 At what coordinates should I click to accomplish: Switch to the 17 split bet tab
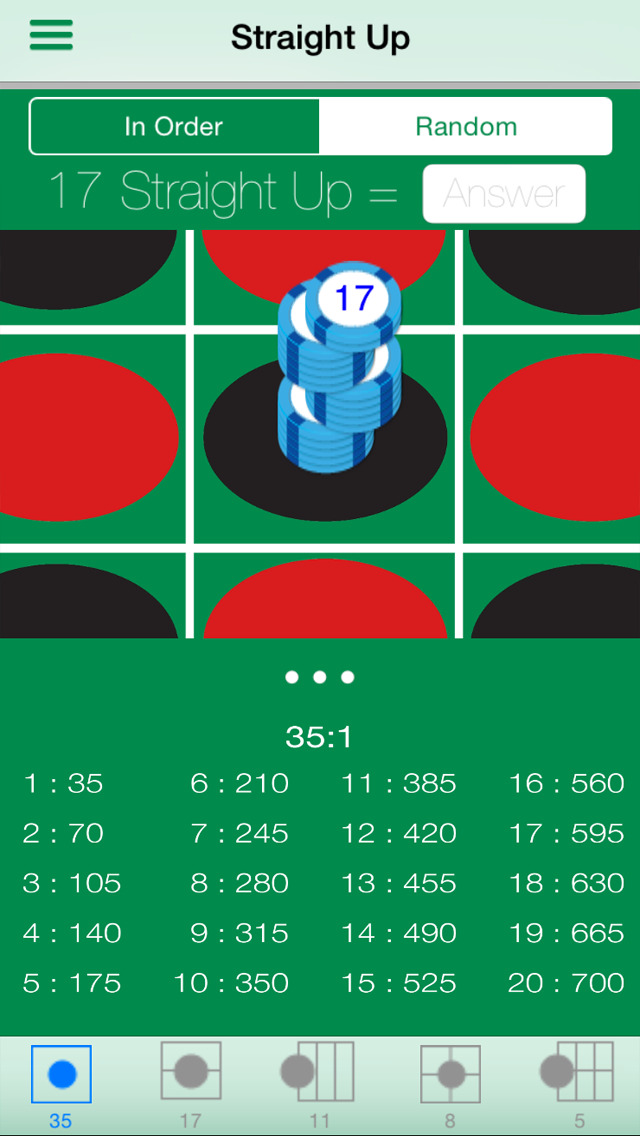[x=190, y=1084]
